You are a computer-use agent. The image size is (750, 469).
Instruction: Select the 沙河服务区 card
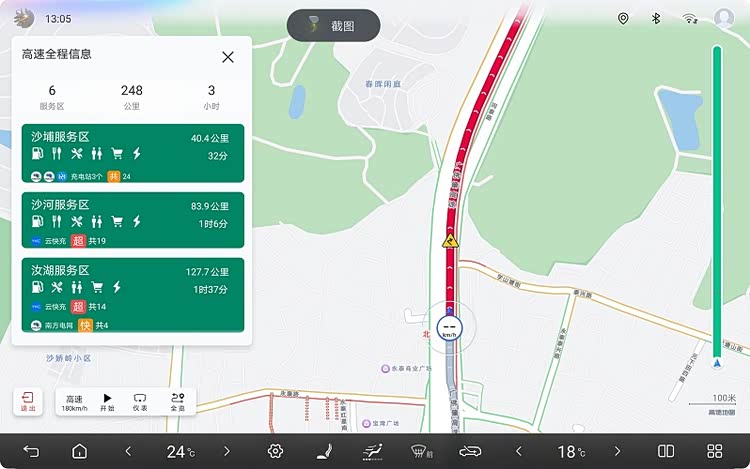pyautogui.click(x=132, y=220)
